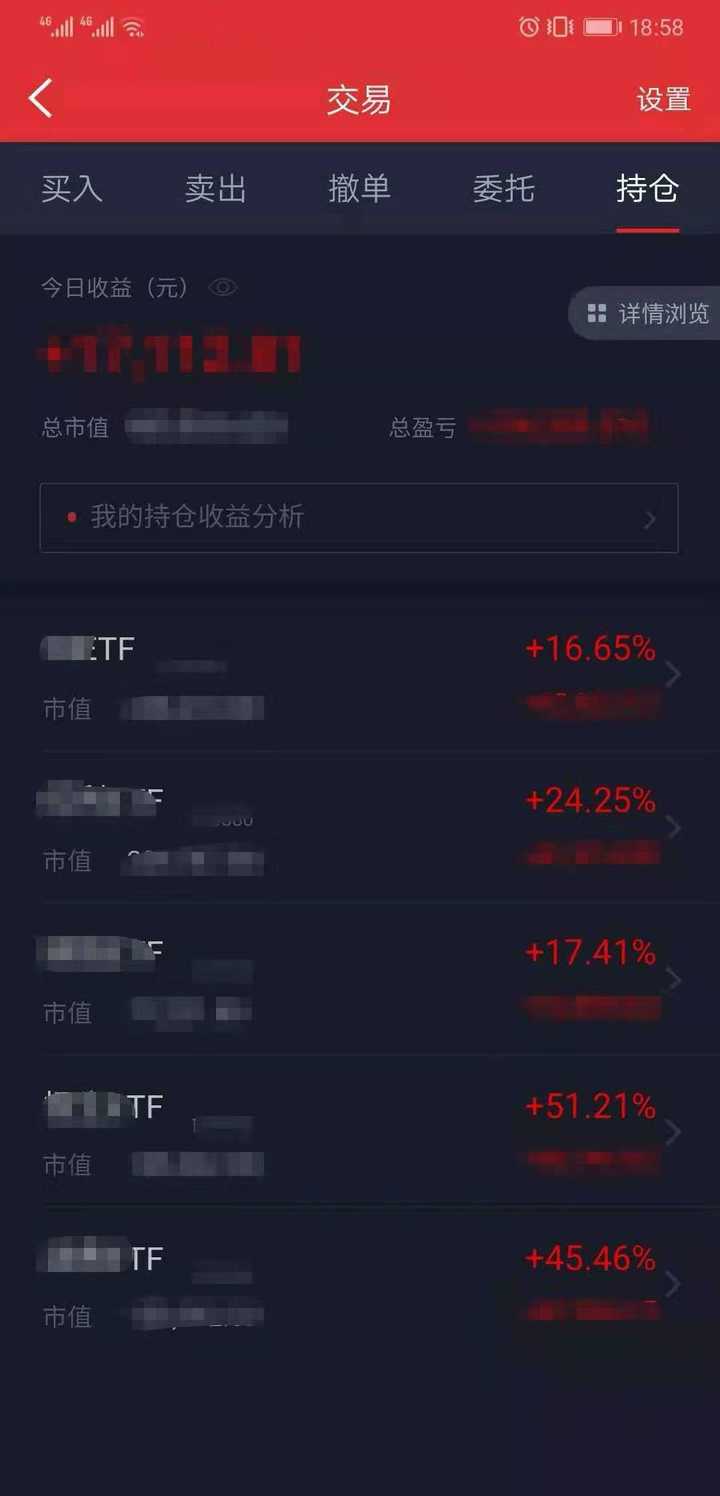The image size is (720, 1496).
Task: Switch to the 买入 tab
Action: tap(72, 188)
